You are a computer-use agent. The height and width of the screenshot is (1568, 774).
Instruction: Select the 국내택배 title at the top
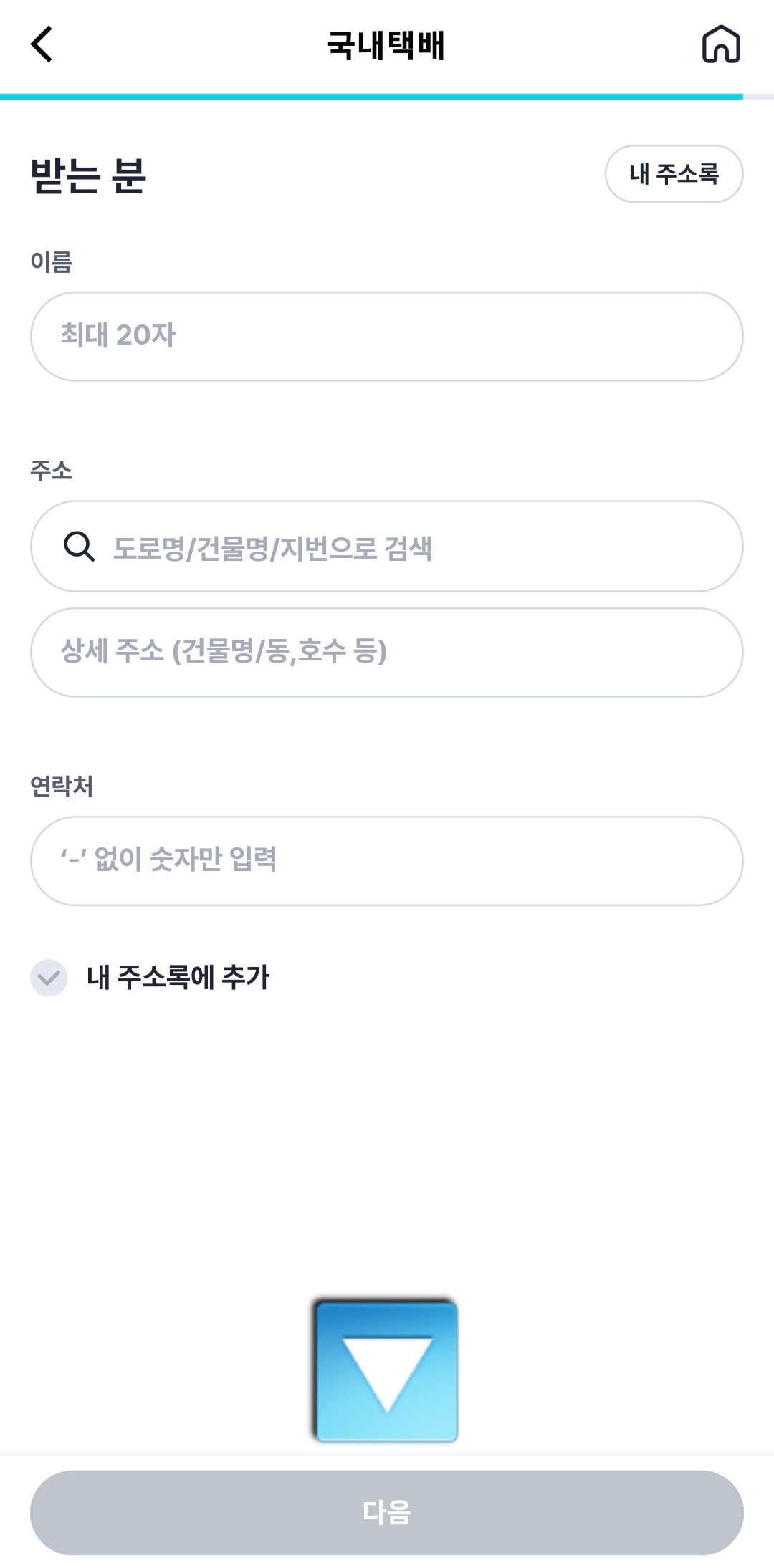click(386, 44)
